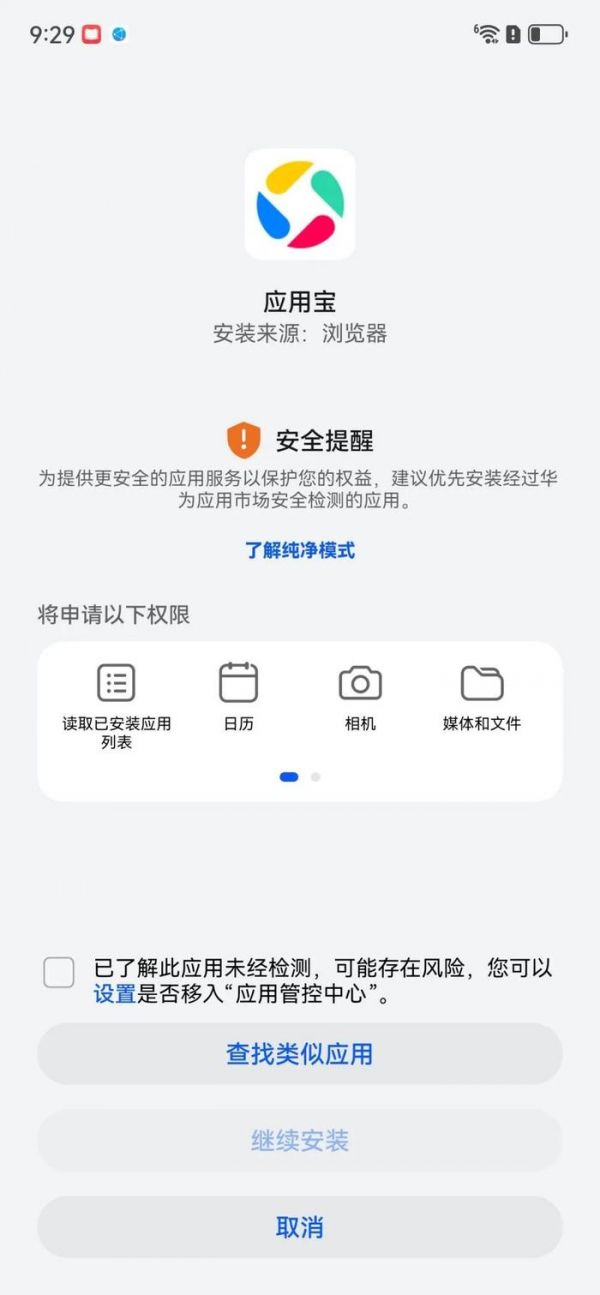This screenshot has height=1295, width=600.
Task: Open the 了解纯净模式 link
Action: 300,550
